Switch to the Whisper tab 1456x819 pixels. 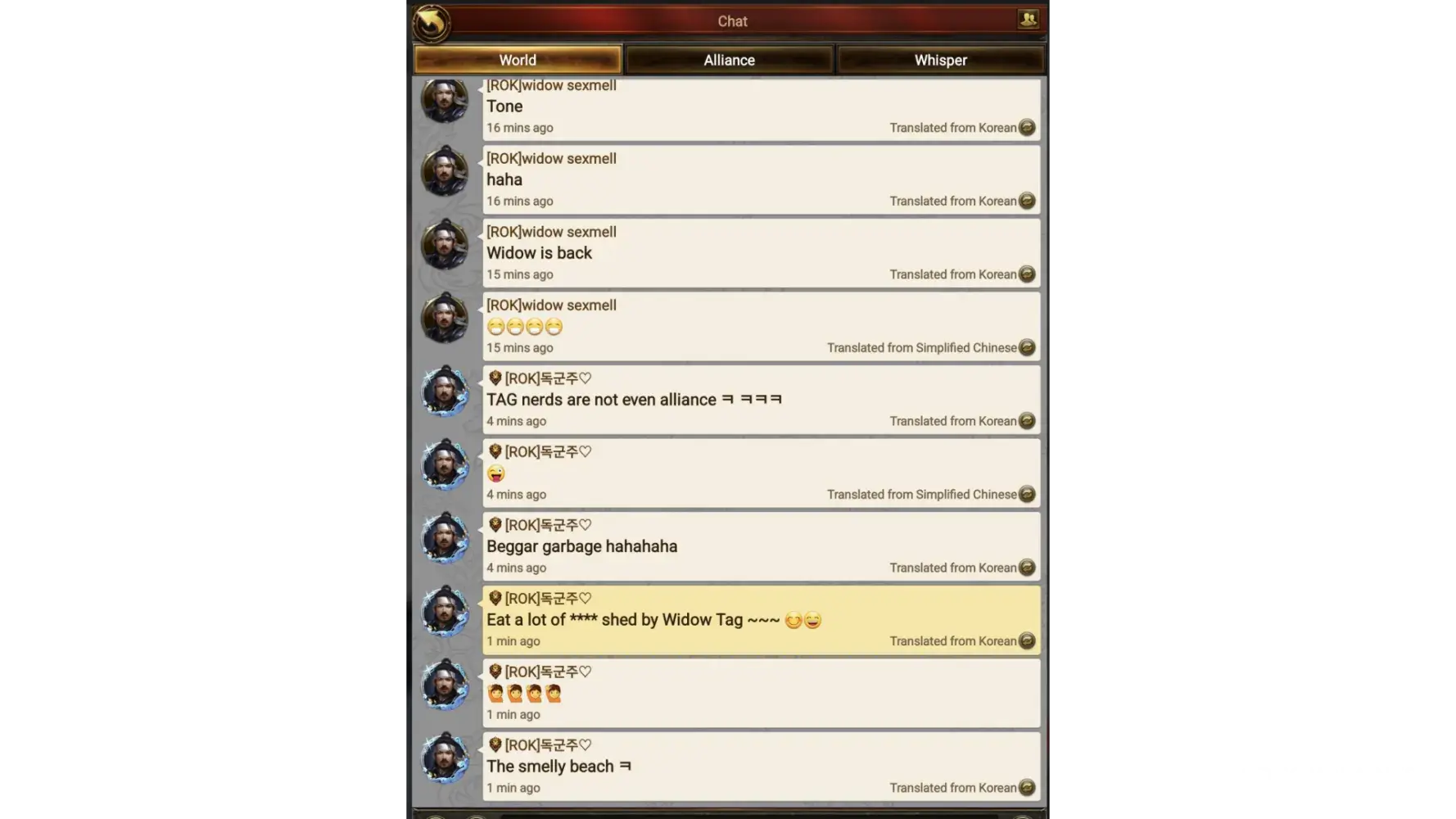pyautogui.click(x=940, y=60)
